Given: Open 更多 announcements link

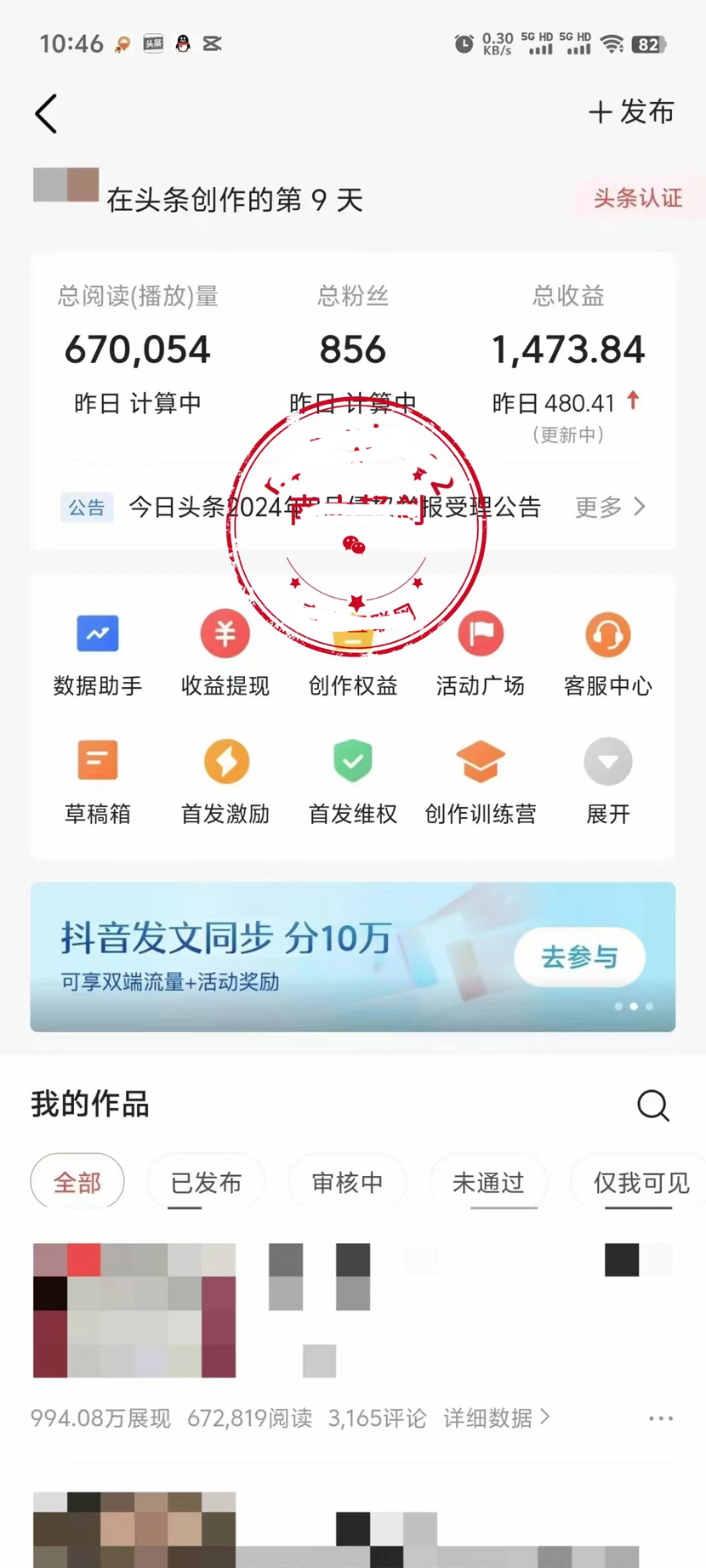Looking at the screenshot, I should [610, 508].
